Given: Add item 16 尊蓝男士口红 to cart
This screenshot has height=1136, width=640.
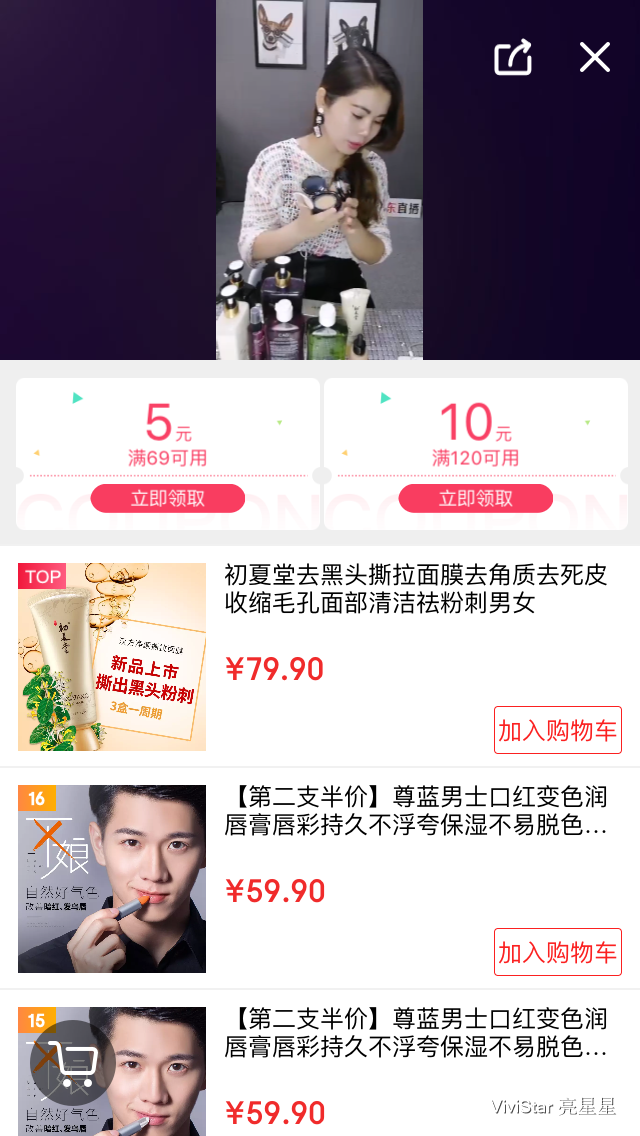Looking at the screenshot, I should coord(558,952).
